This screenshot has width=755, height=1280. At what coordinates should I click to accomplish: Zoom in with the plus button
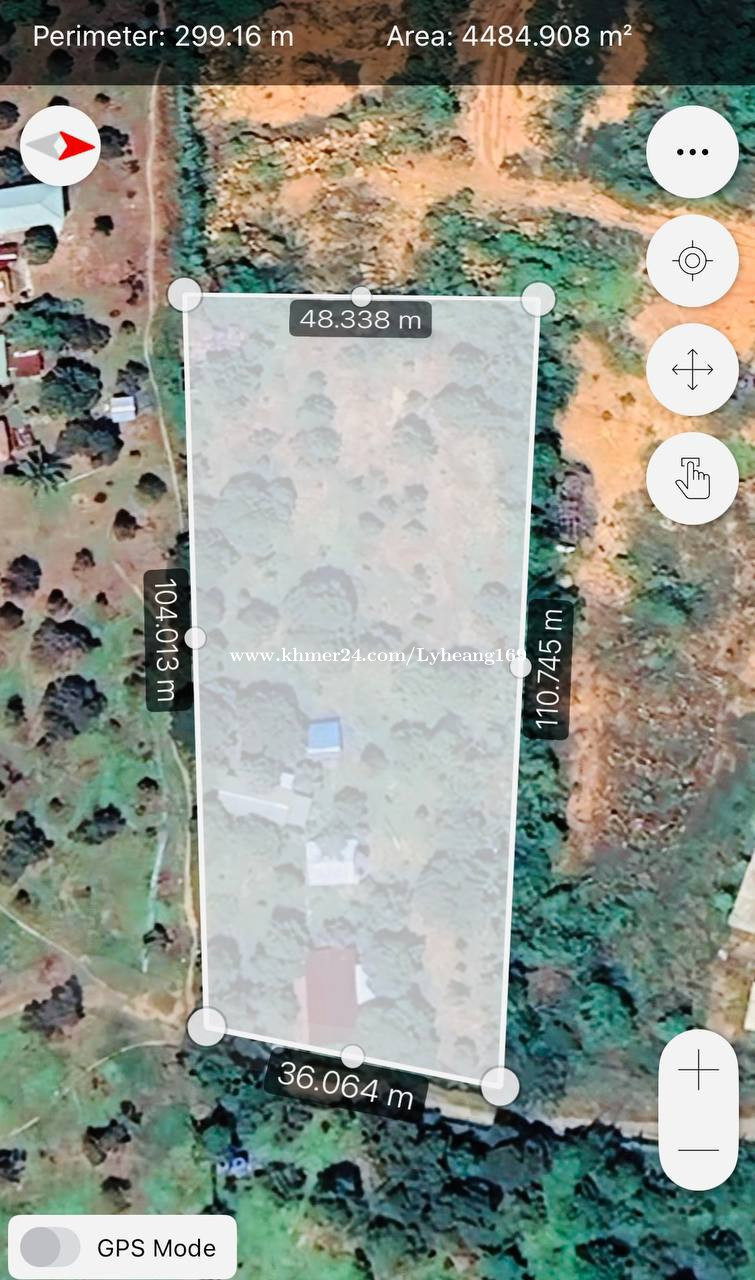tap(698, 1072)
